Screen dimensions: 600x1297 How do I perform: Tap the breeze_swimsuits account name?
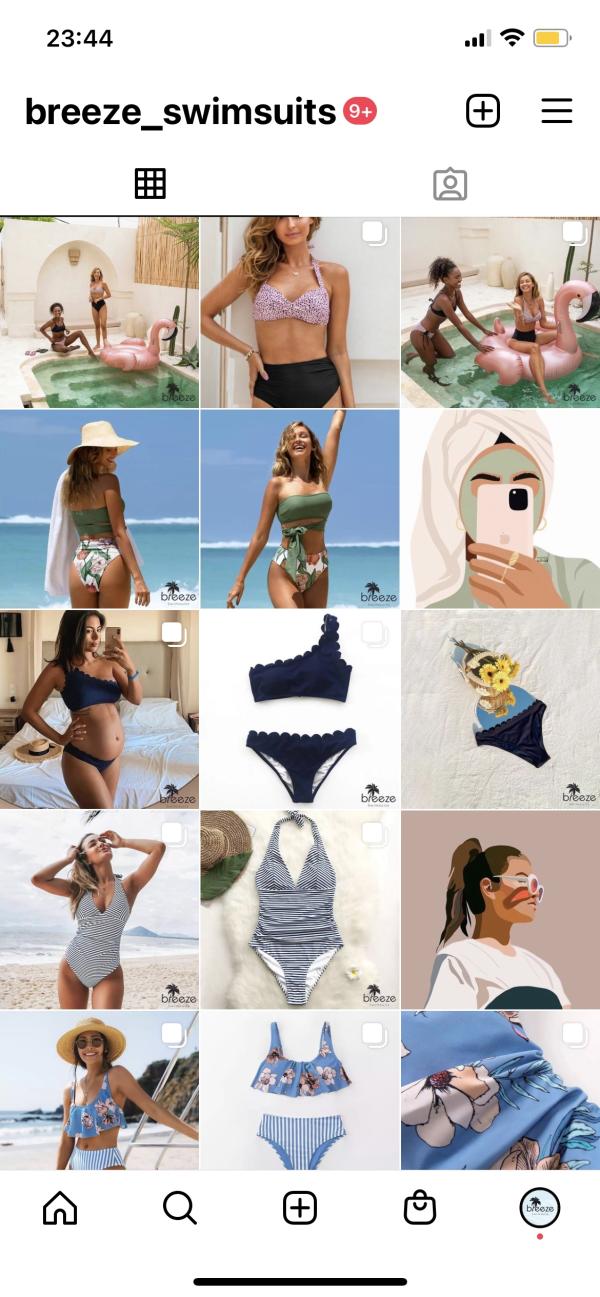180,111
